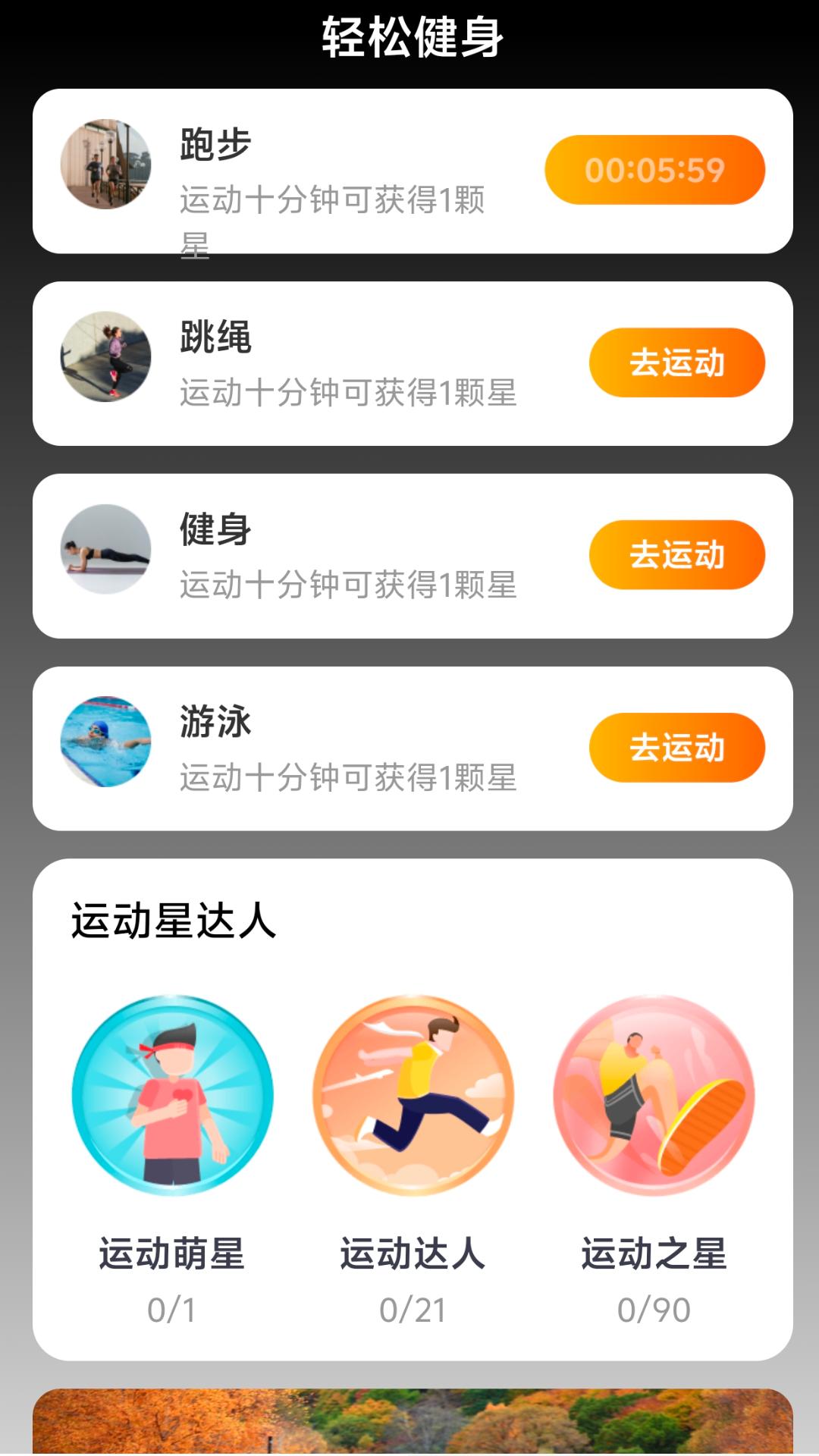This screenshot has width=819, height=1456.
Task: Open the 运动萌星 badge
Action: click(x=172, y=1096)
